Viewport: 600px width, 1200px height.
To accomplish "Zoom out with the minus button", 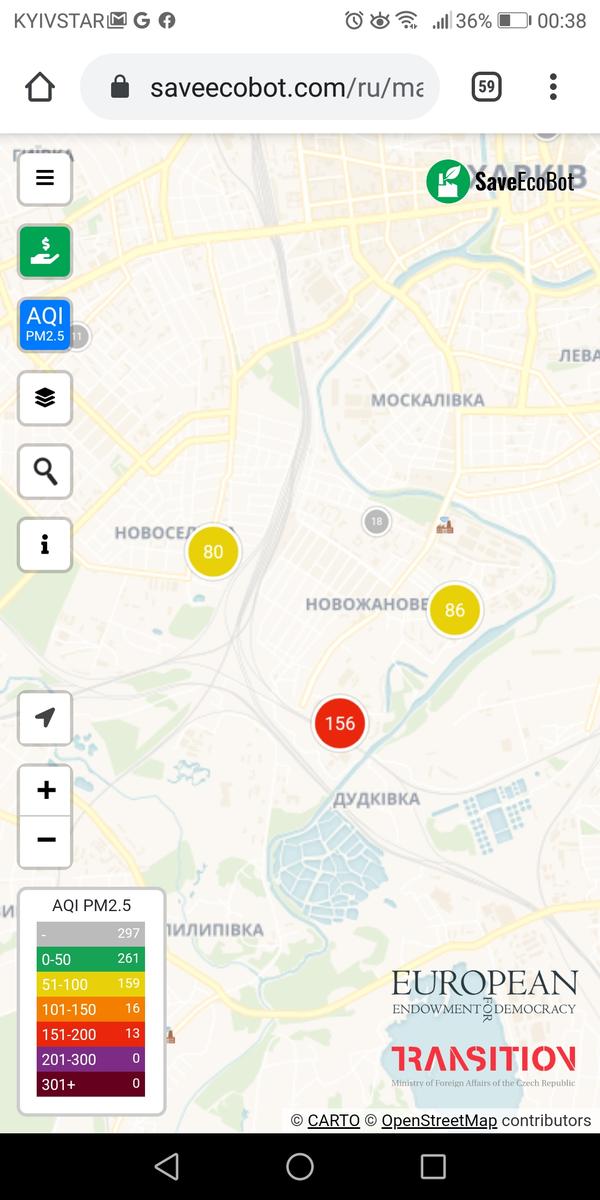I will click(45, 842).
